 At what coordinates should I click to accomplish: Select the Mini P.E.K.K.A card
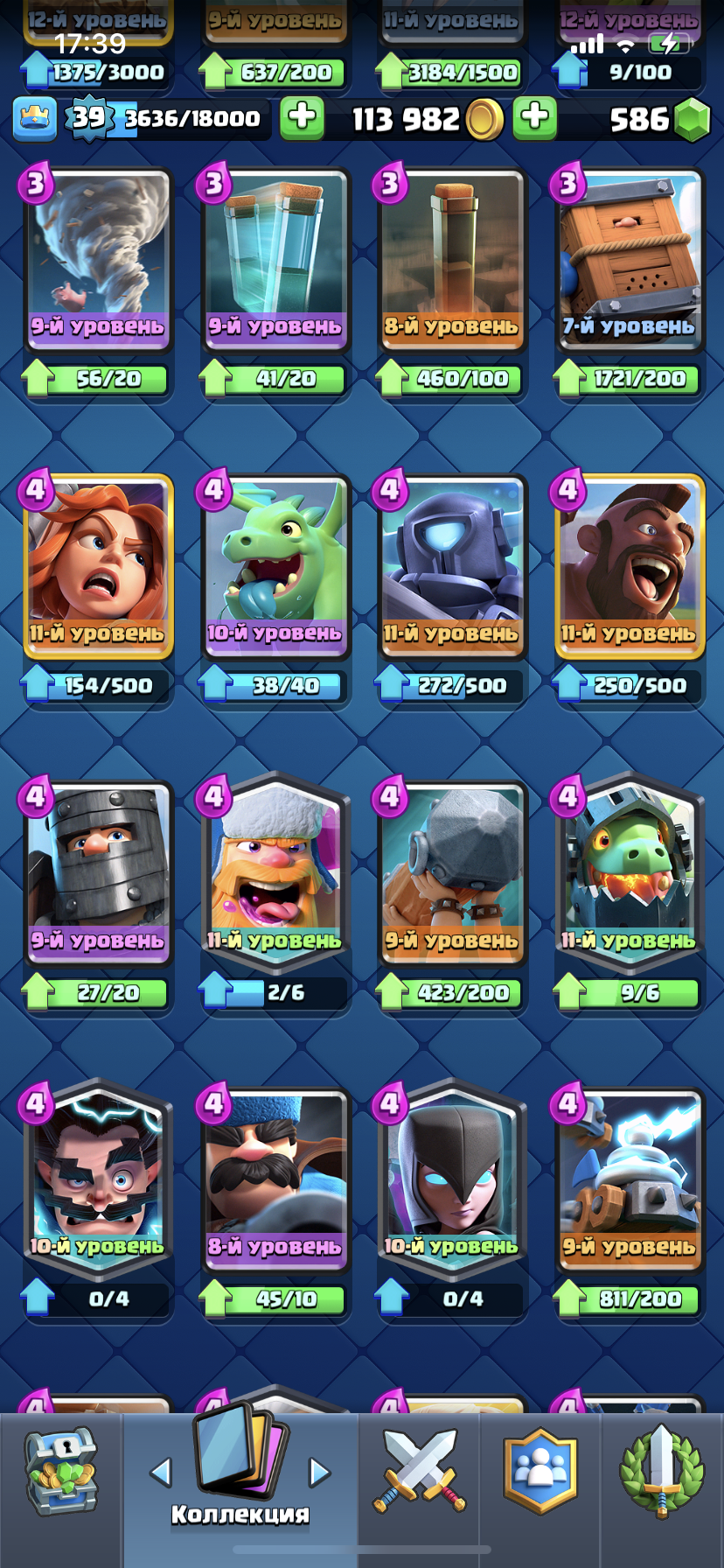click(x=452, y=567)
